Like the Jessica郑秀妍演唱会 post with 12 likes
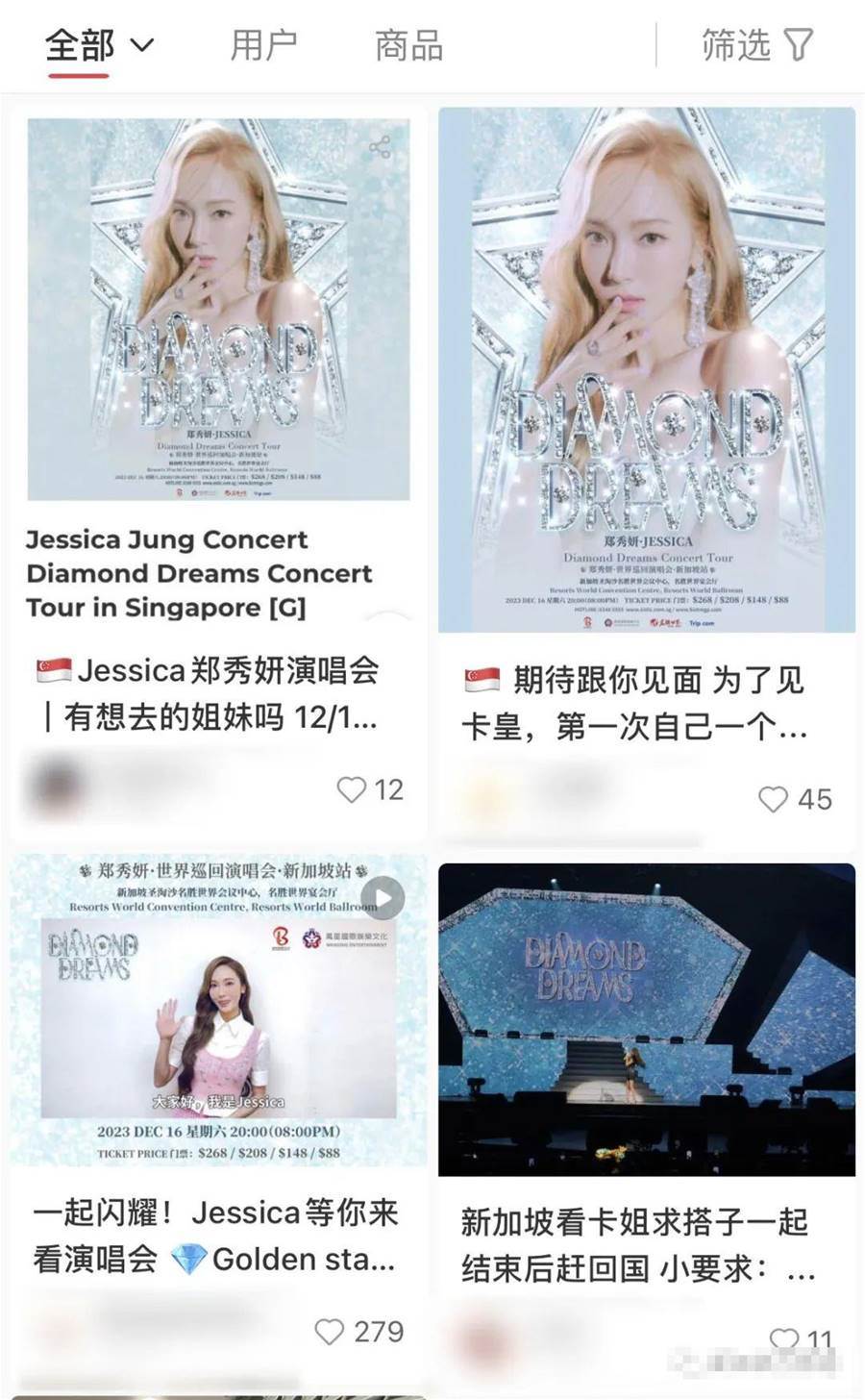Screen dimensions: 865x1400 coord(352,789)
